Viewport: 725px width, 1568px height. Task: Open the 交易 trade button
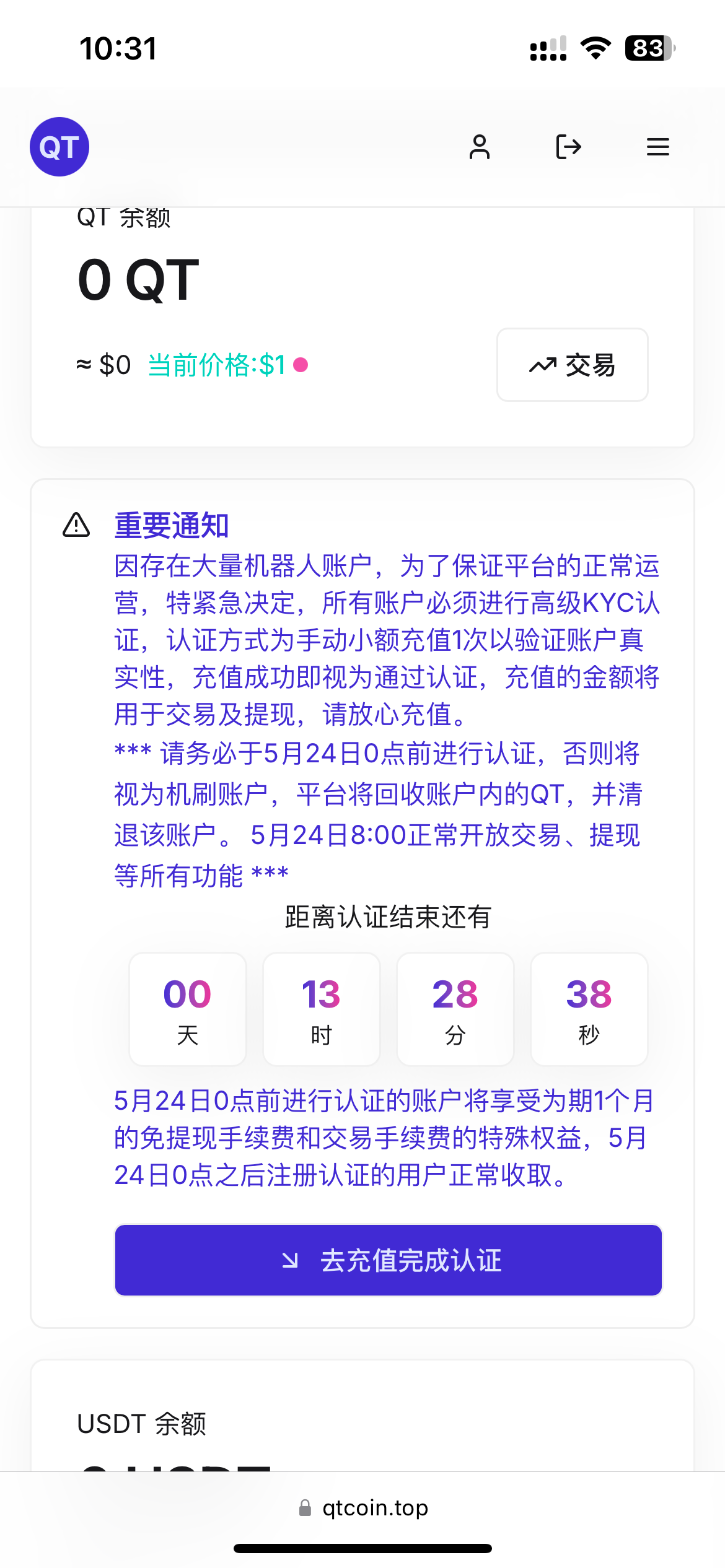click(x=572, y=365)
